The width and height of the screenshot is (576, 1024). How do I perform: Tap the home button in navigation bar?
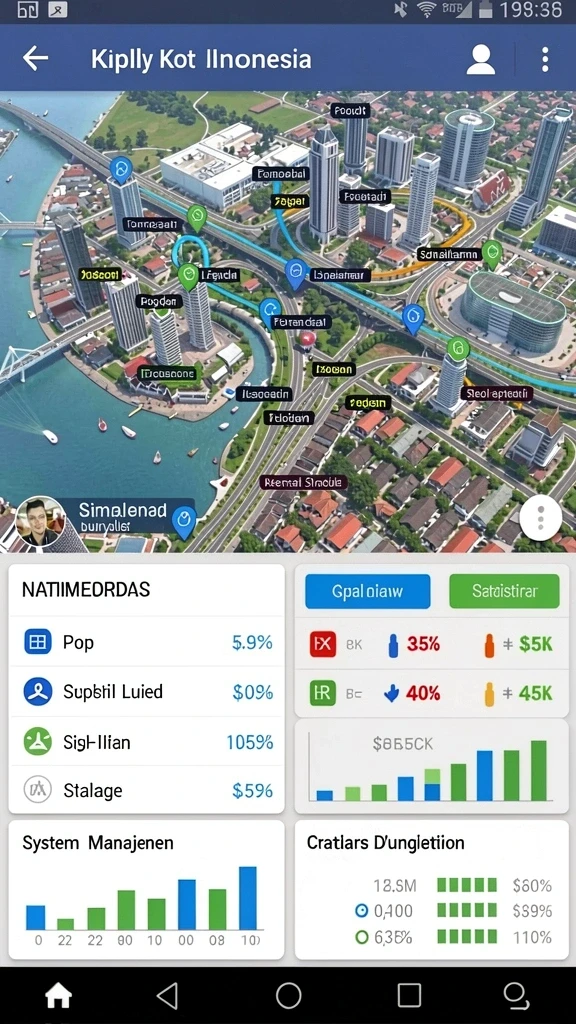(58, 996)
